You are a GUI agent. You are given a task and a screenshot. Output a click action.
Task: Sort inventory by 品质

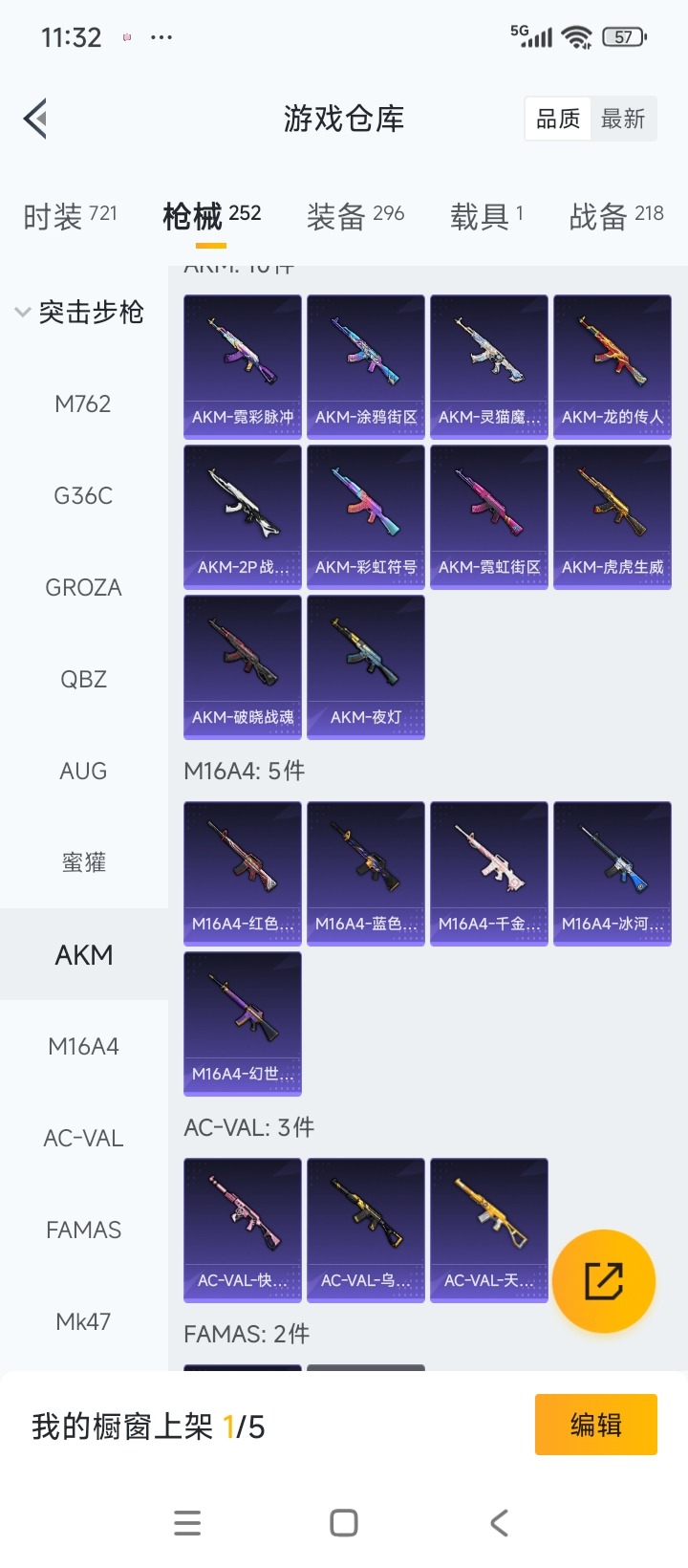tap(558, 120)
